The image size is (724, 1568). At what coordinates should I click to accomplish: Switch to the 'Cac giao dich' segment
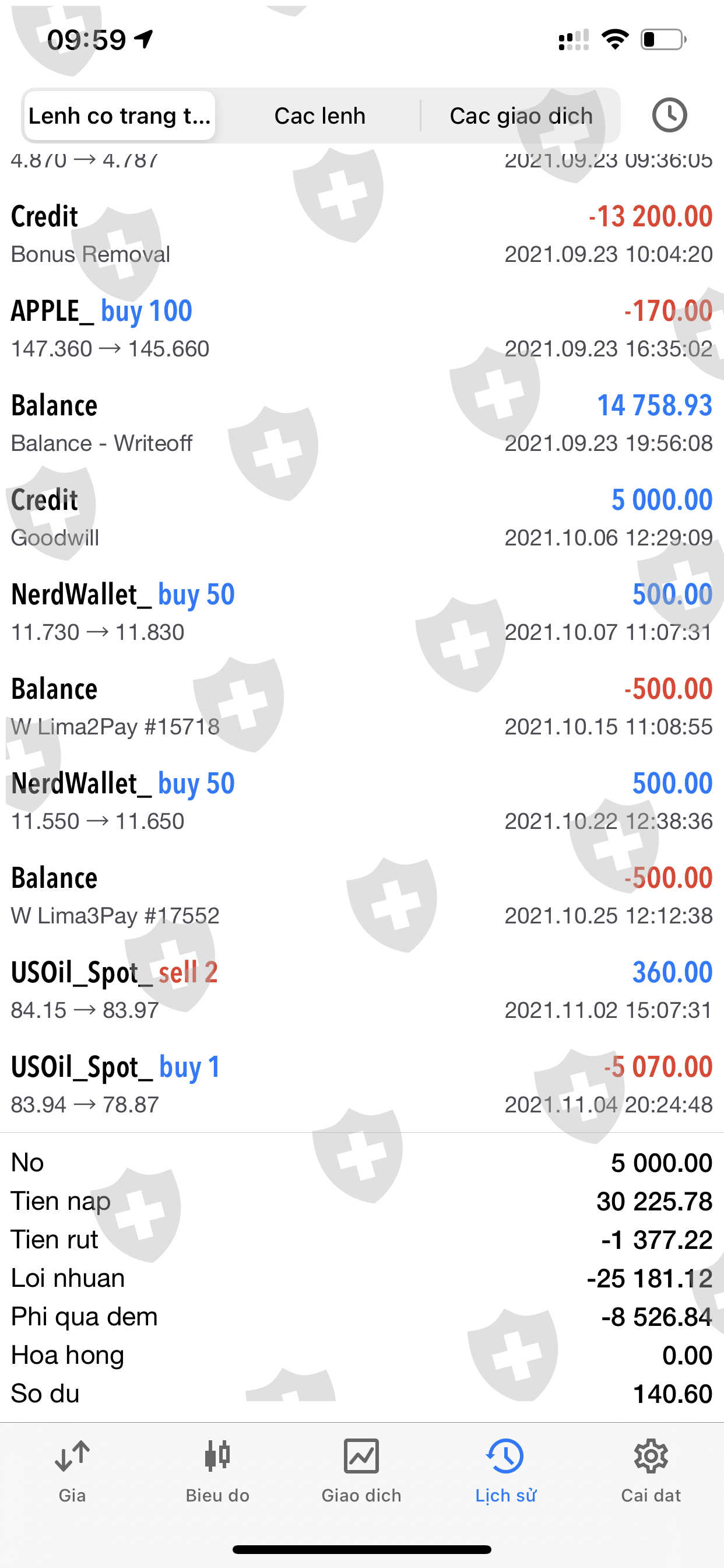(521, 116)
